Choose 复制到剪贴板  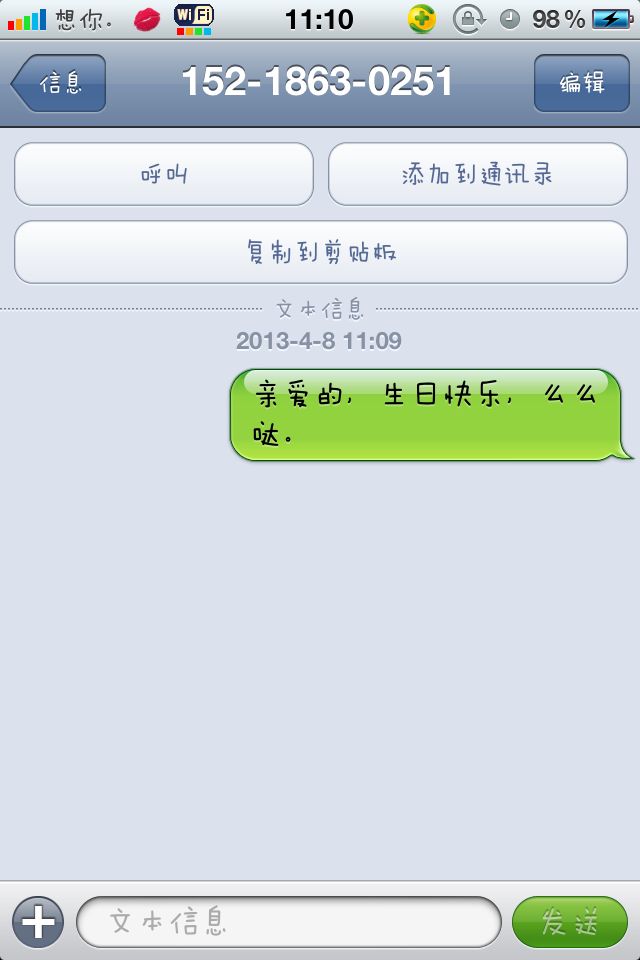[x=321, y=252]
